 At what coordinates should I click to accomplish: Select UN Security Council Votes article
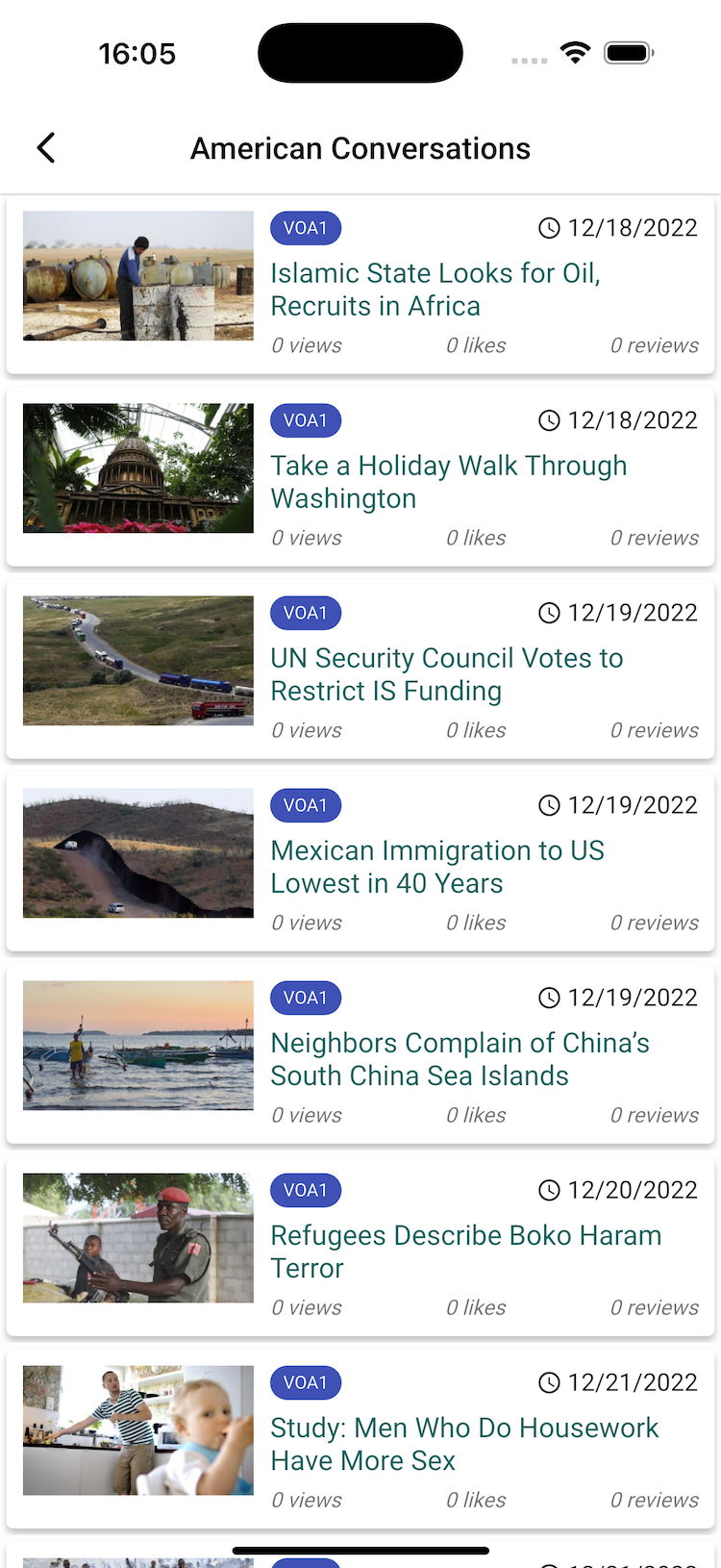click(x=446, y=674)
